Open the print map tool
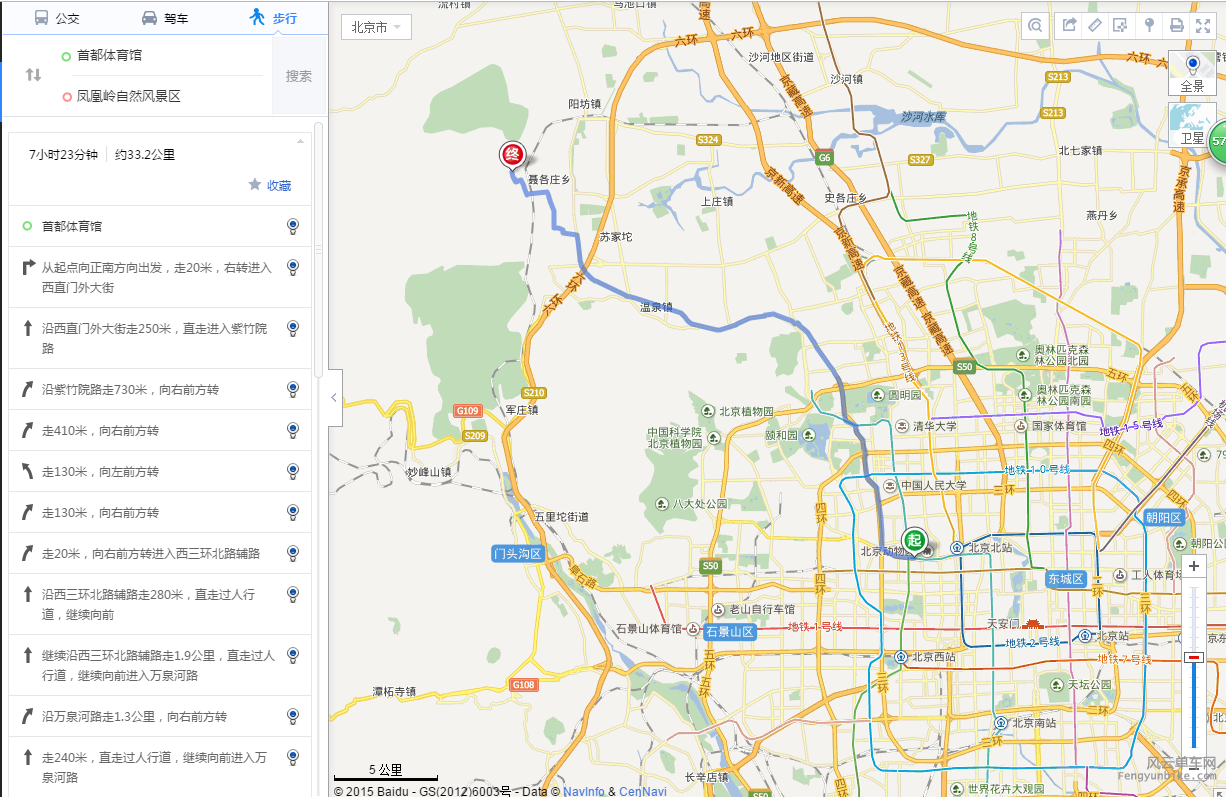This screenshot has height=797, width=1226. [1176, 25]
